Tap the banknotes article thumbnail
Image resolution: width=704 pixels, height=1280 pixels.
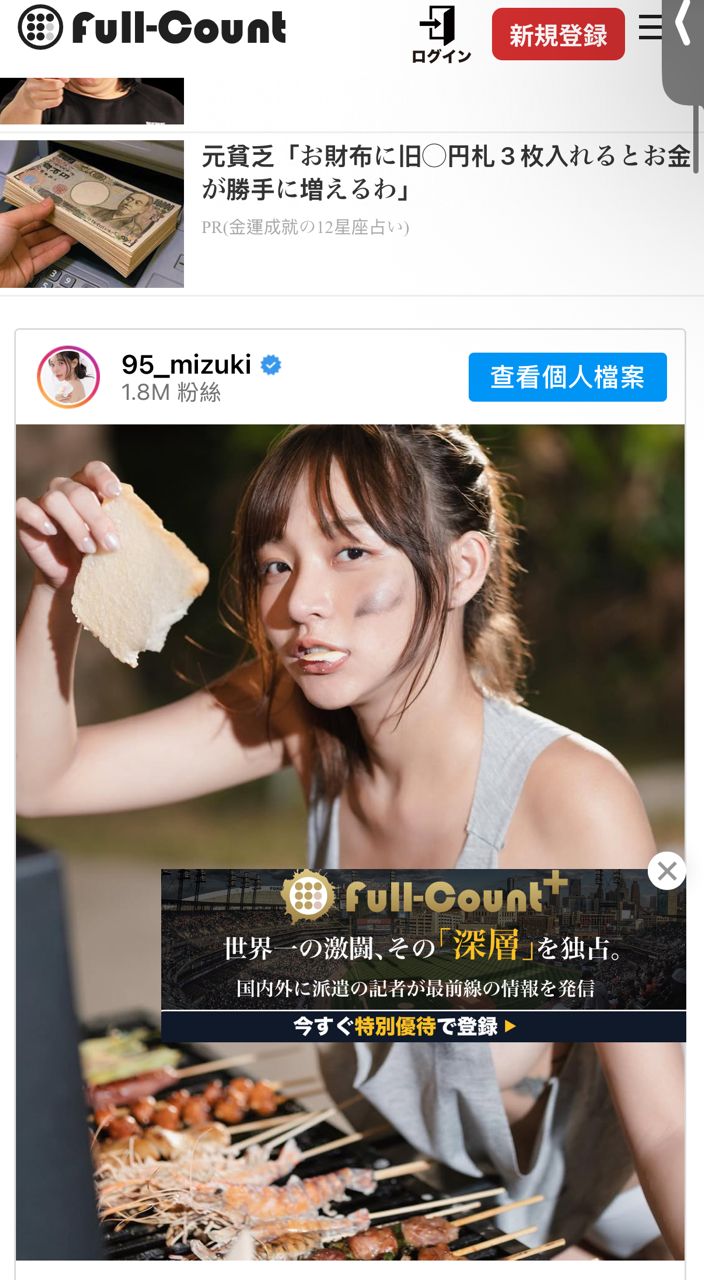pos(92,214)
